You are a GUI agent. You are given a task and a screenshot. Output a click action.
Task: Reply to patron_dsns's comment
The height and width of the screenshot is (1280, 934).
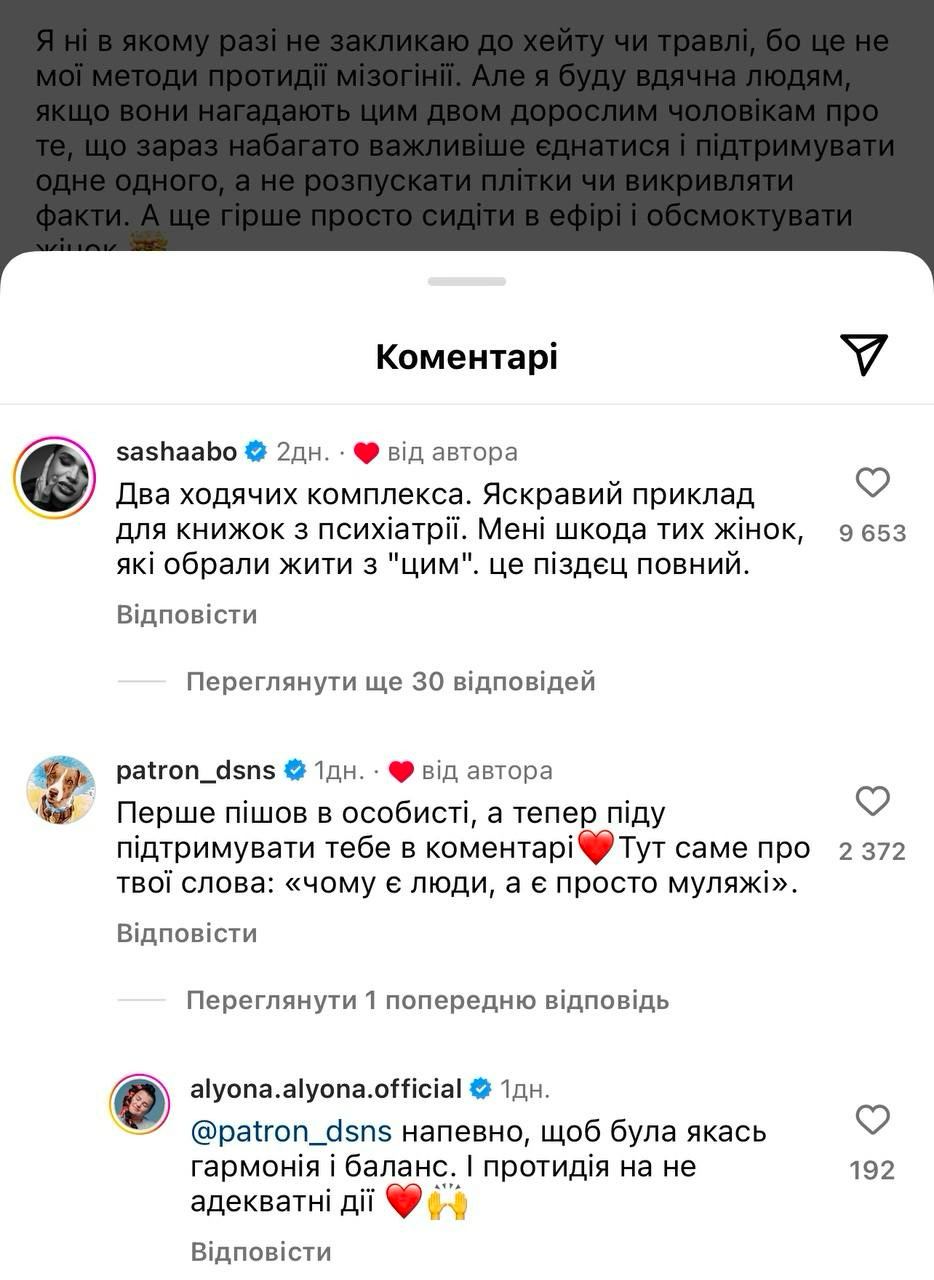click(x=187, y=934)
